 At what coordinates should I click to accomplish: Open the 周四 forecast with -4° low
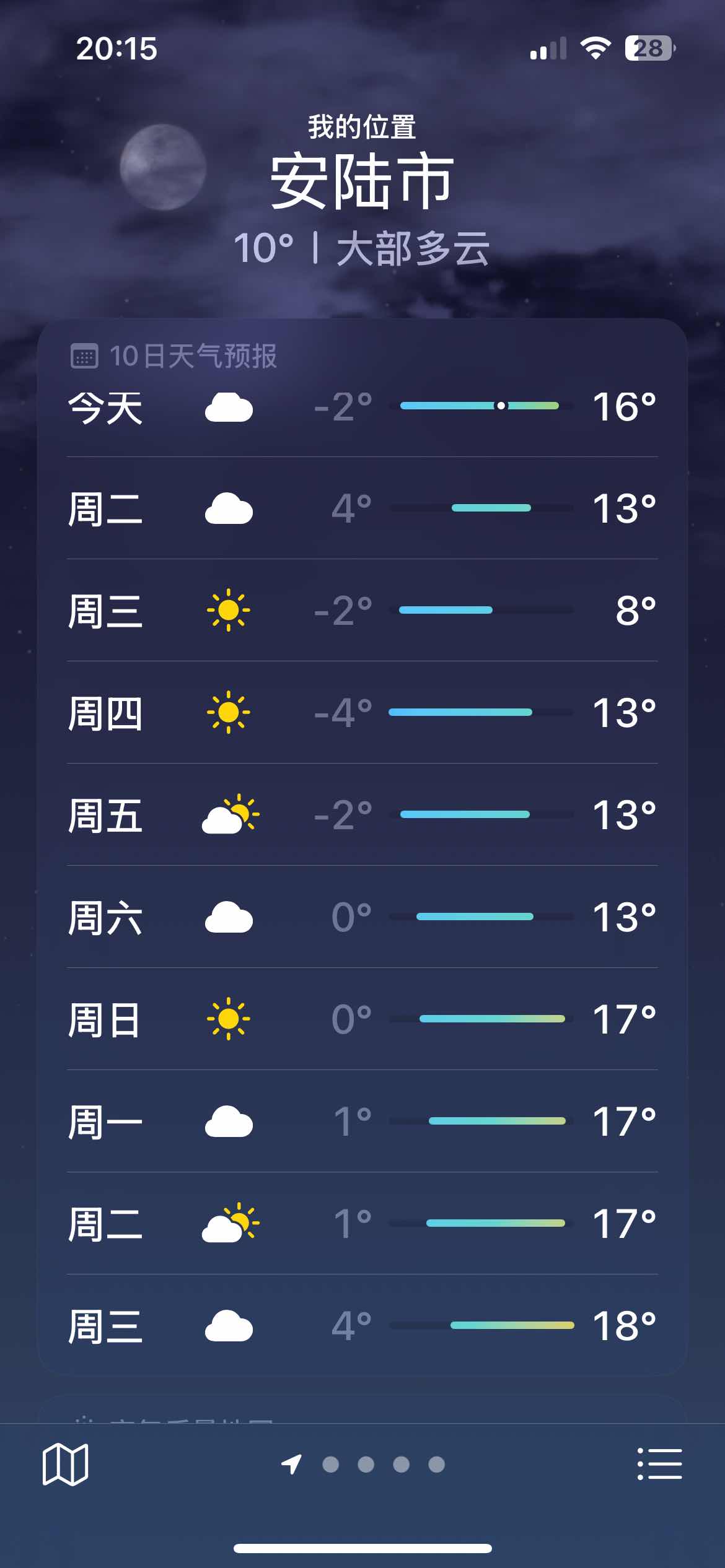(x=362, y=713)
